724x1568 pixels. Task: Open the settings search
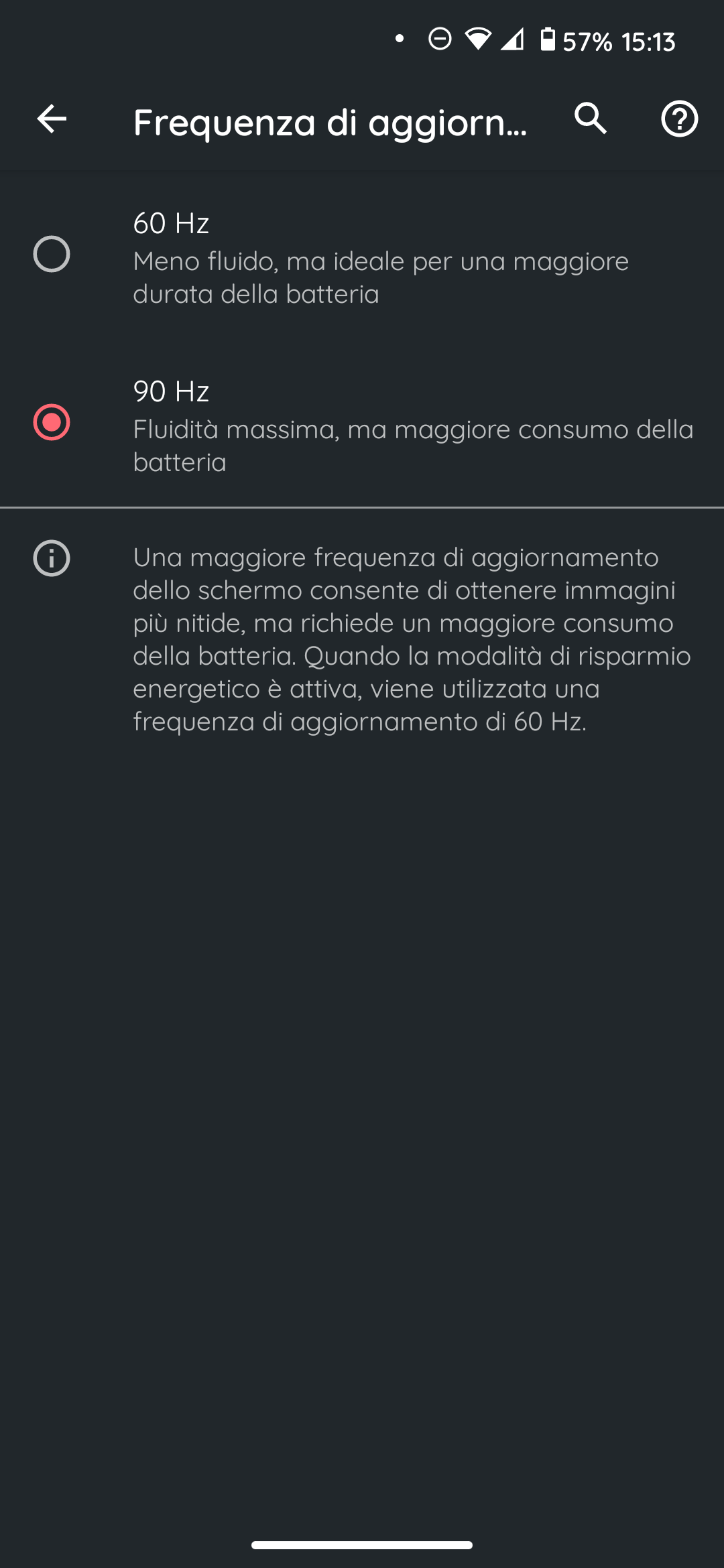tap(591, 119)
